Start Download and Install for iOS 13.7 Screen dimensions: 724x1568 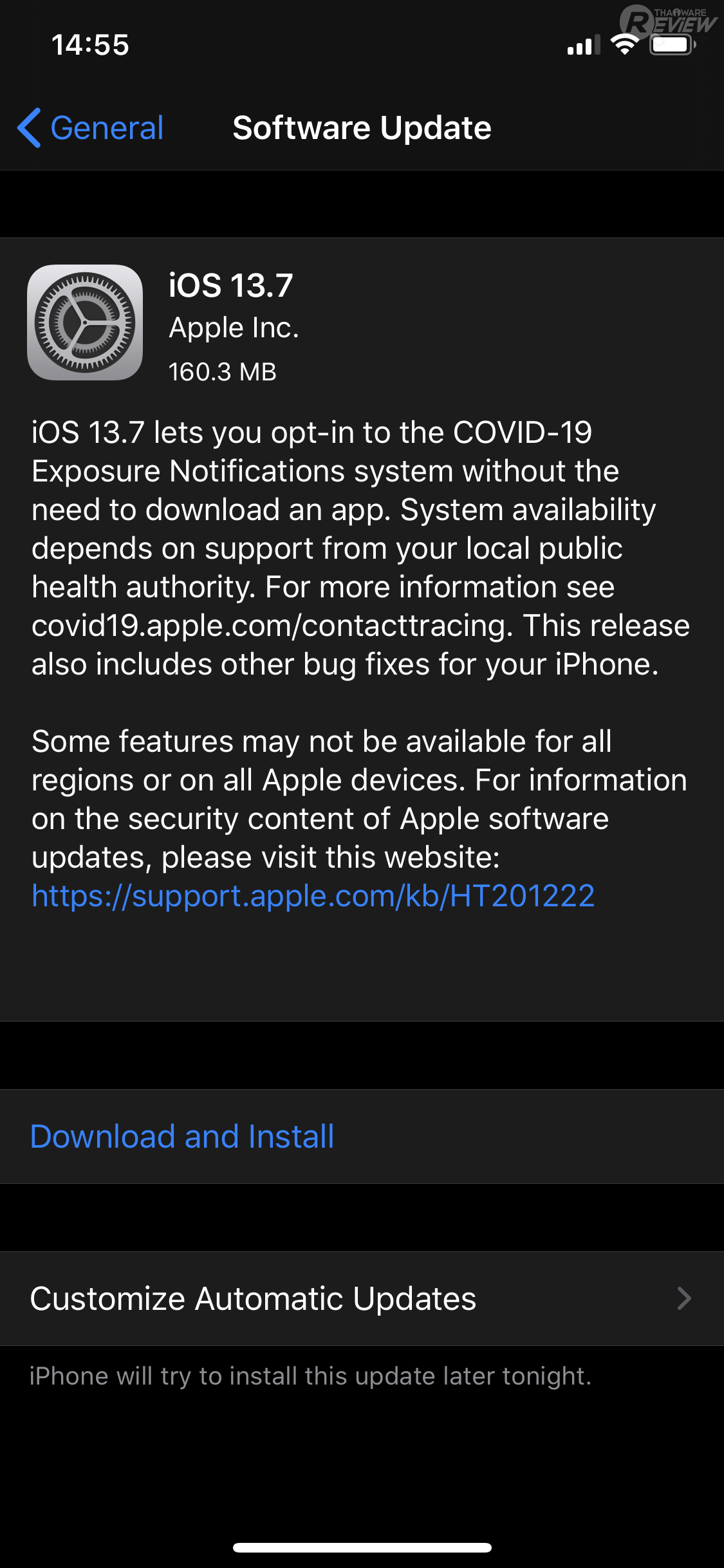182,1137
